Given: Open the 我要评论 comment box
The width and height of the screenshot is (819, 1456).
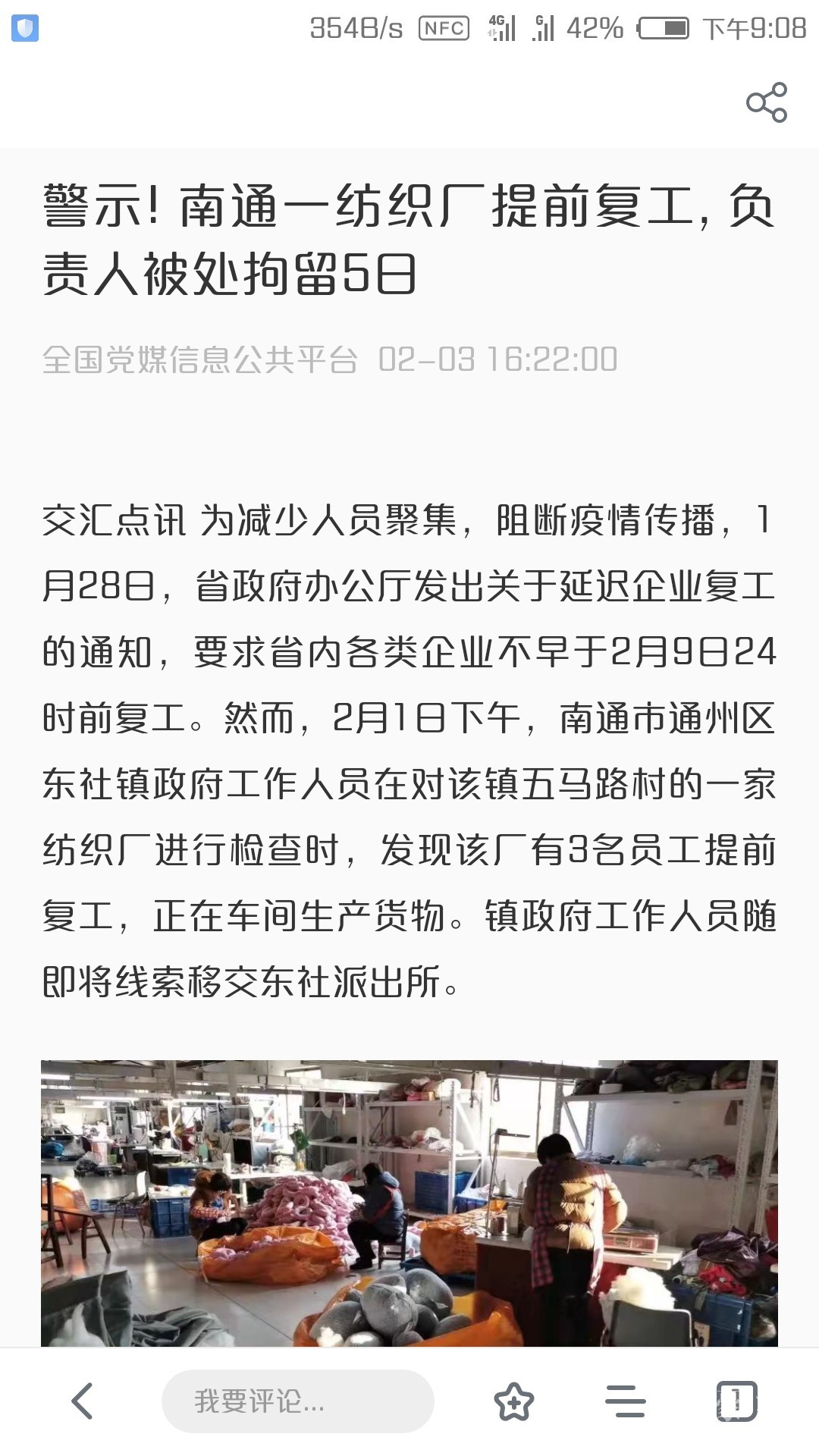Looking at the screenshot, I should click(297, 1401).
